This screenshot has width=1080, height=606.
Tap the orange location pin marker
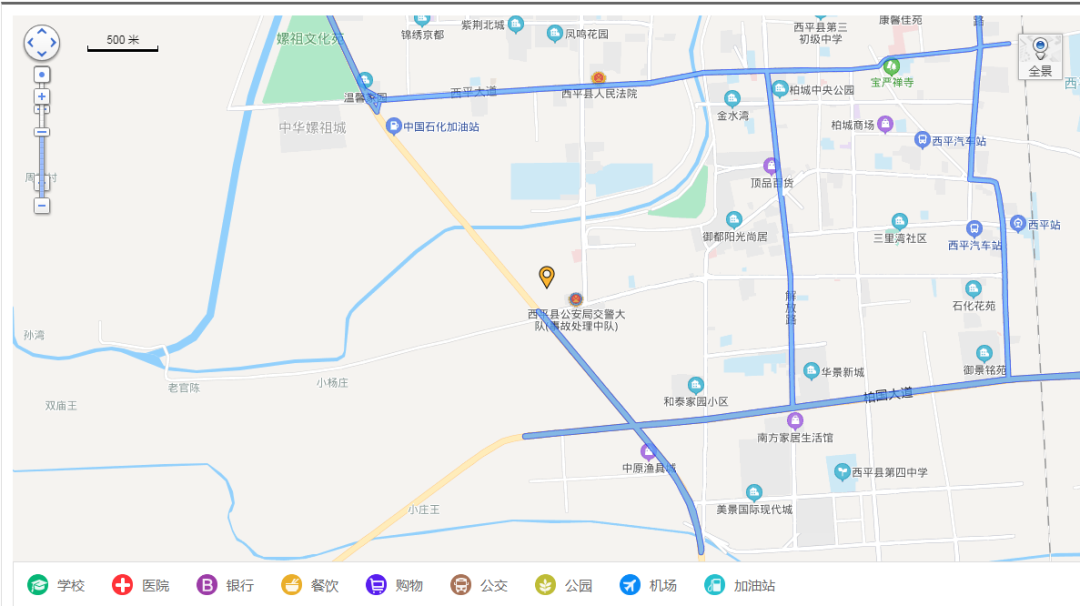pyautogui.click(x=547, y=276)
